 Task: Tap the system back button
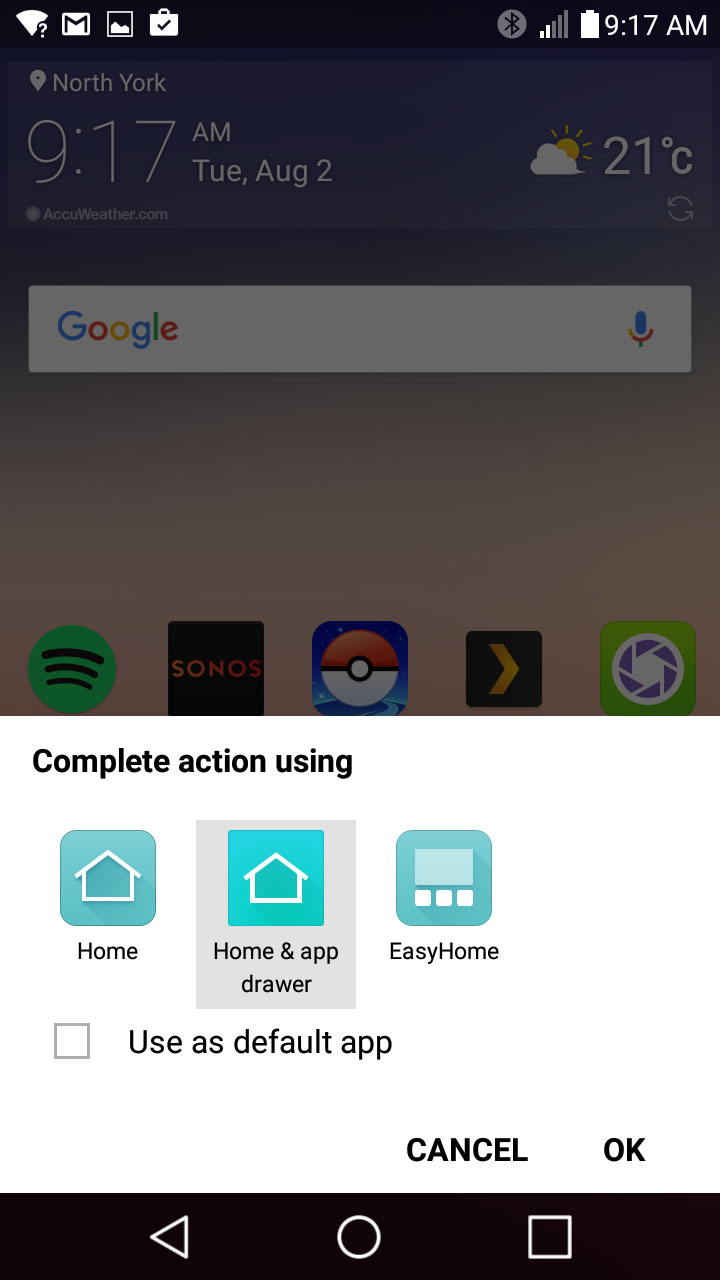coord(169,1237)
